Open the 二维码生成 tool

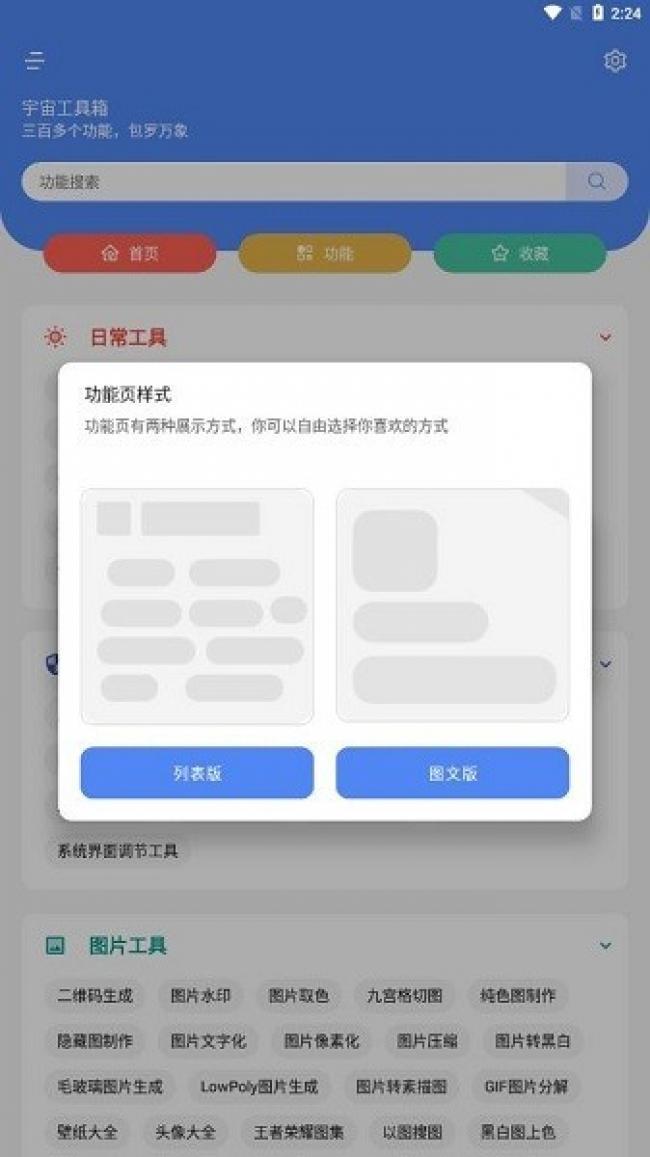[95, 996]
